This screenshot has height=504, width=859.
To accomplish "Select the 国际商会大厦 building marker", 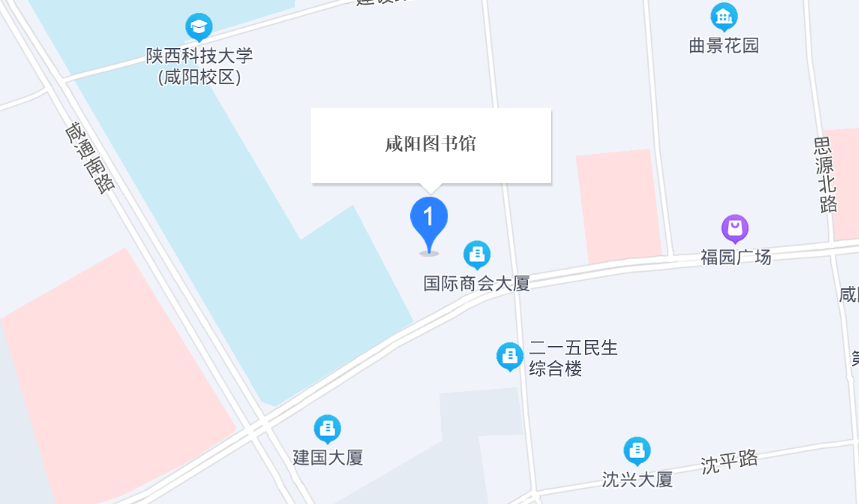I will tap(476, 254).
